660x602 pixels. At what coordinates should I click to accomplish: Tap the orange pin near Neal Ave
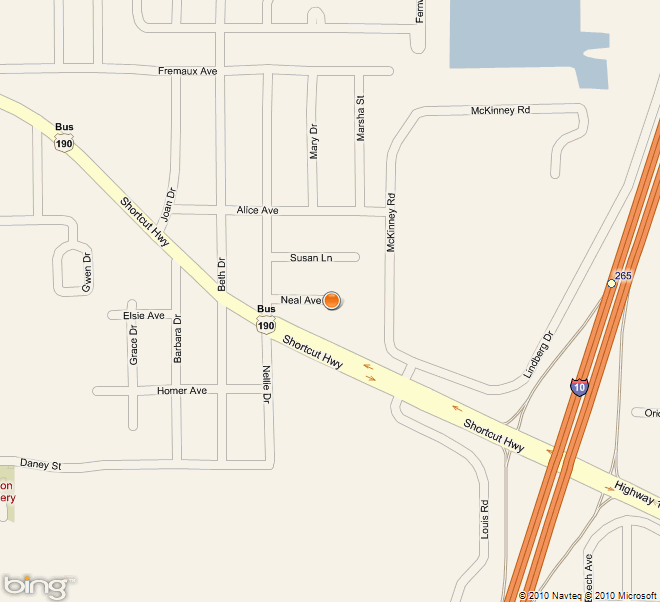332,300
